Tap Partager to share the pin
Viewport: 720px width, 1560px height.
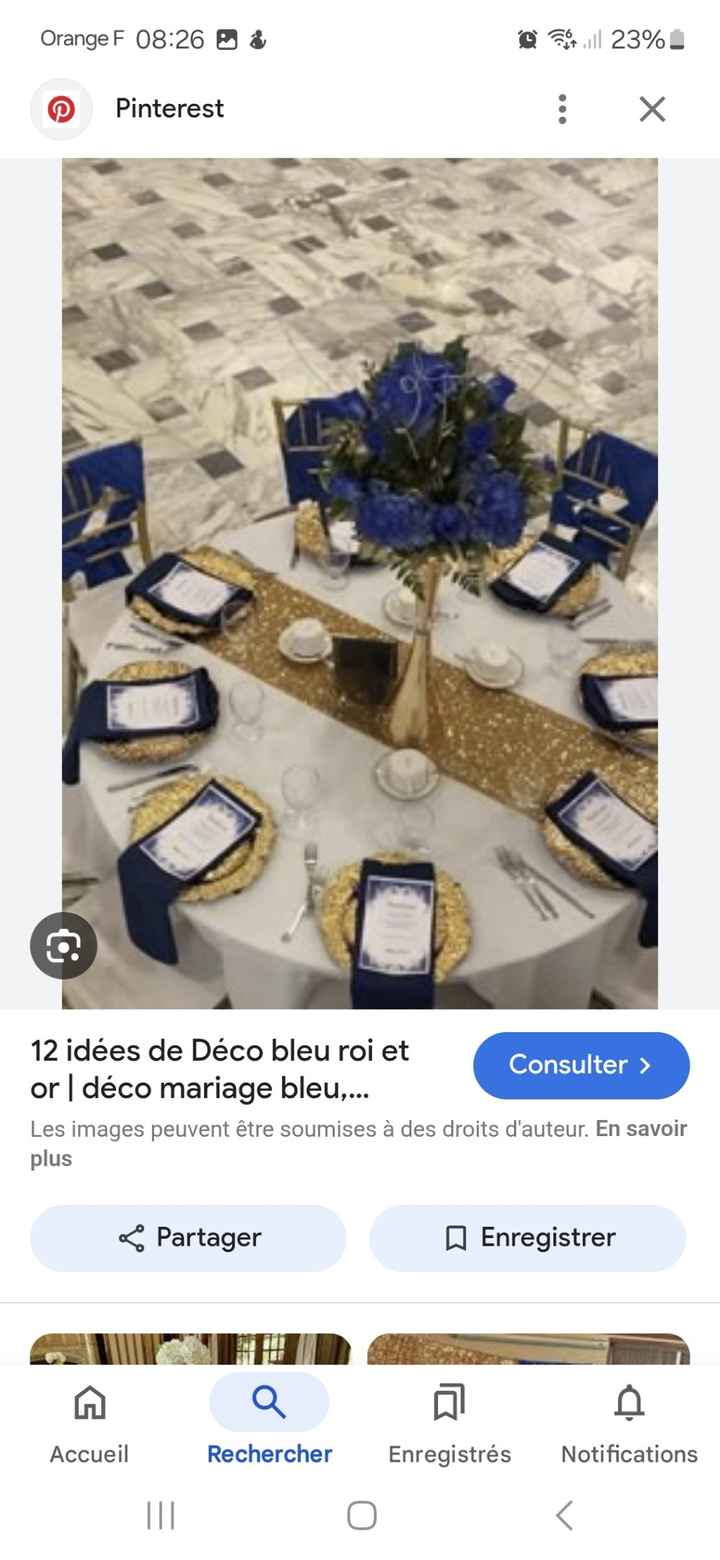186,1238
